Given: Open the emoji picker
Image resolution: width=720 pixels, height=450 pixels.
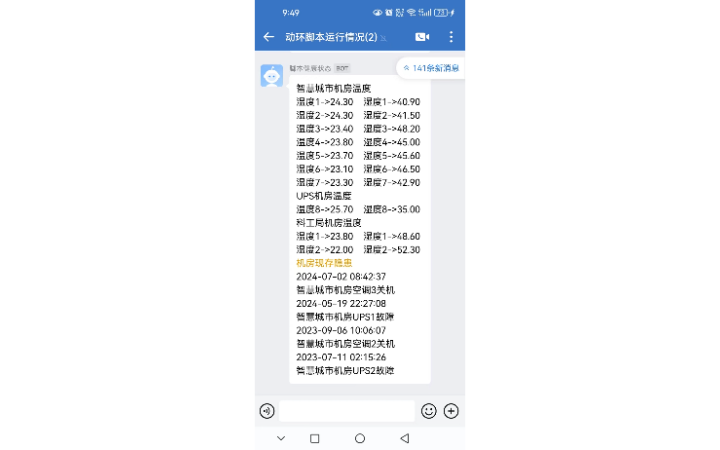Looking at the screenshot, I should [429, 411].
